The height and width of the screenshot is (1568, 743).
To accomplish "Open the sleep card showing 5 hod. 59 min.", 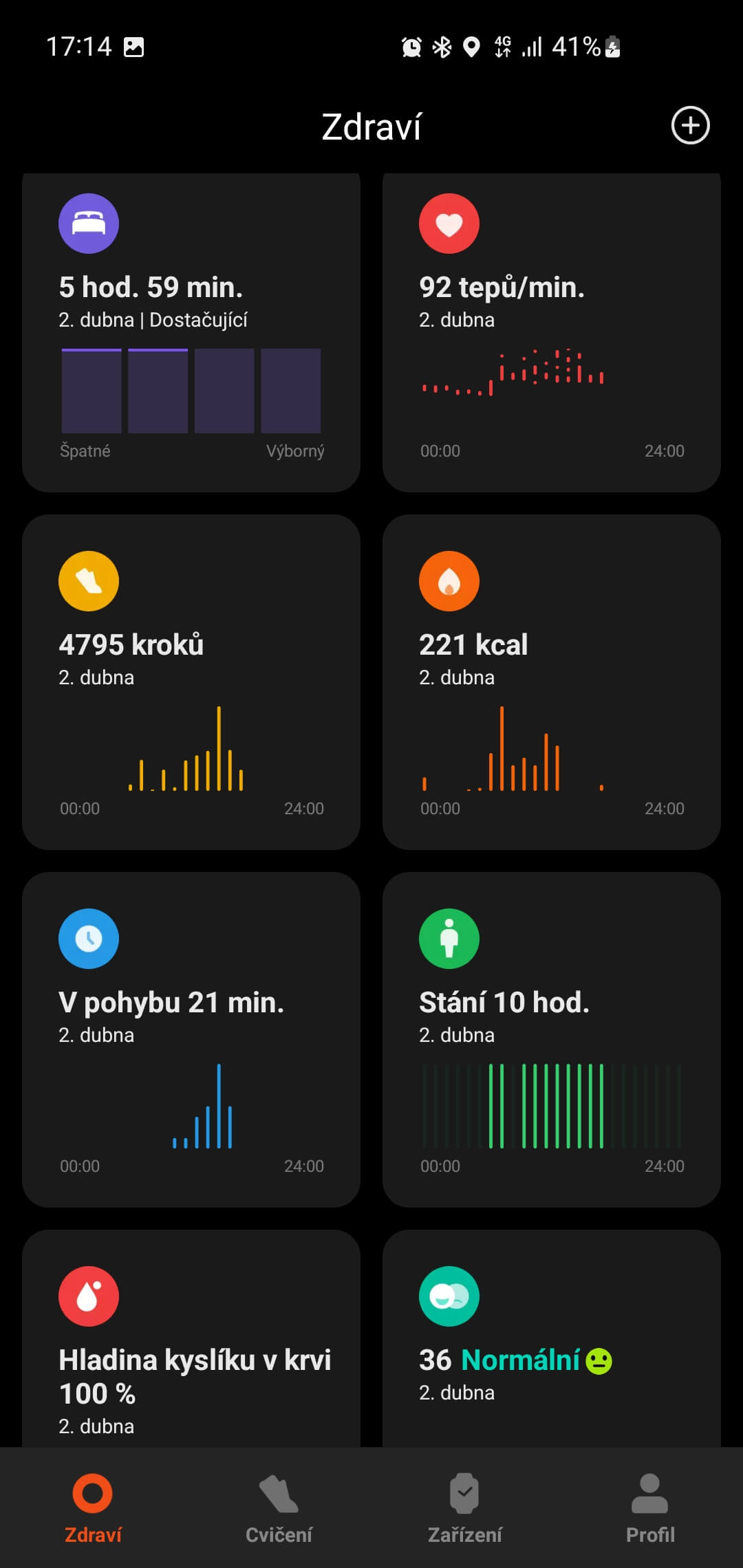I will pos(191,334).
